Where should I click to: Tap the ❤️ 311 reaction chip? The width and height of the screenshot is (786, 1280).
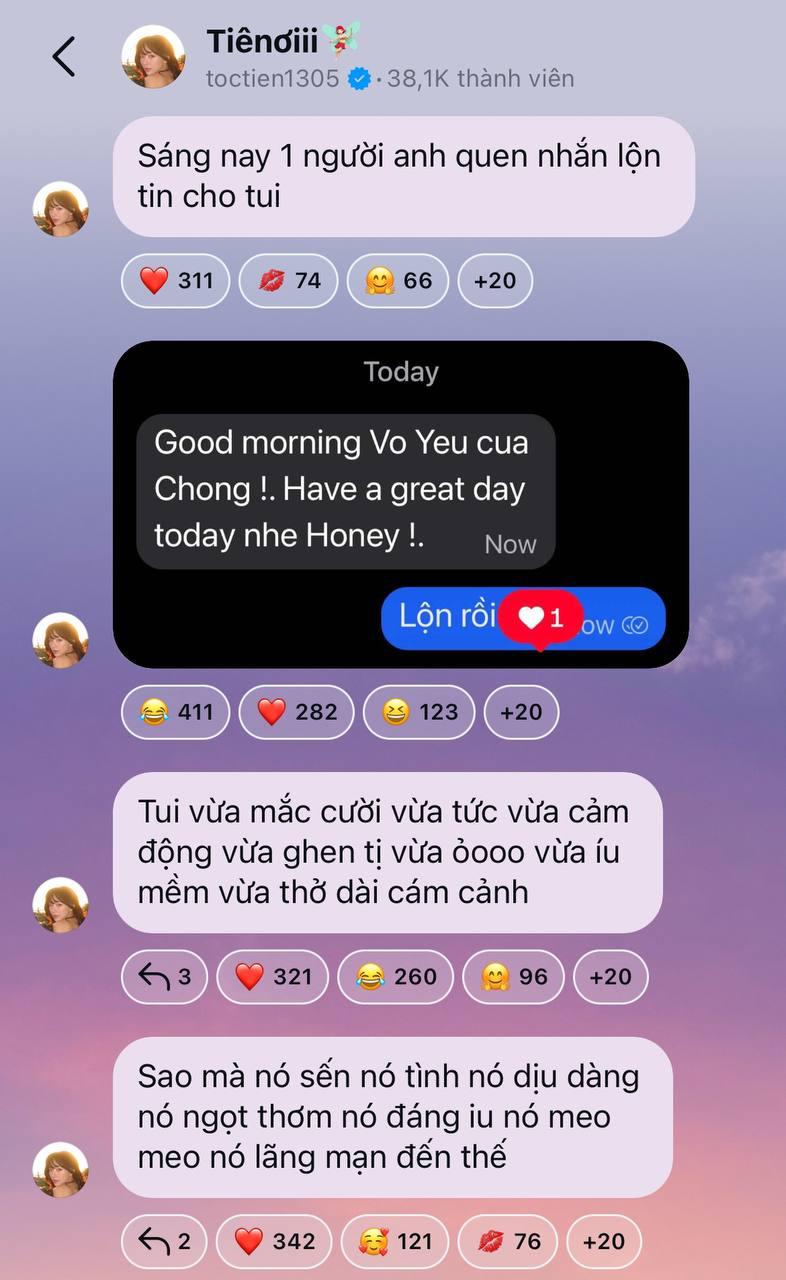pyautogui.click(x=175, y=281)
